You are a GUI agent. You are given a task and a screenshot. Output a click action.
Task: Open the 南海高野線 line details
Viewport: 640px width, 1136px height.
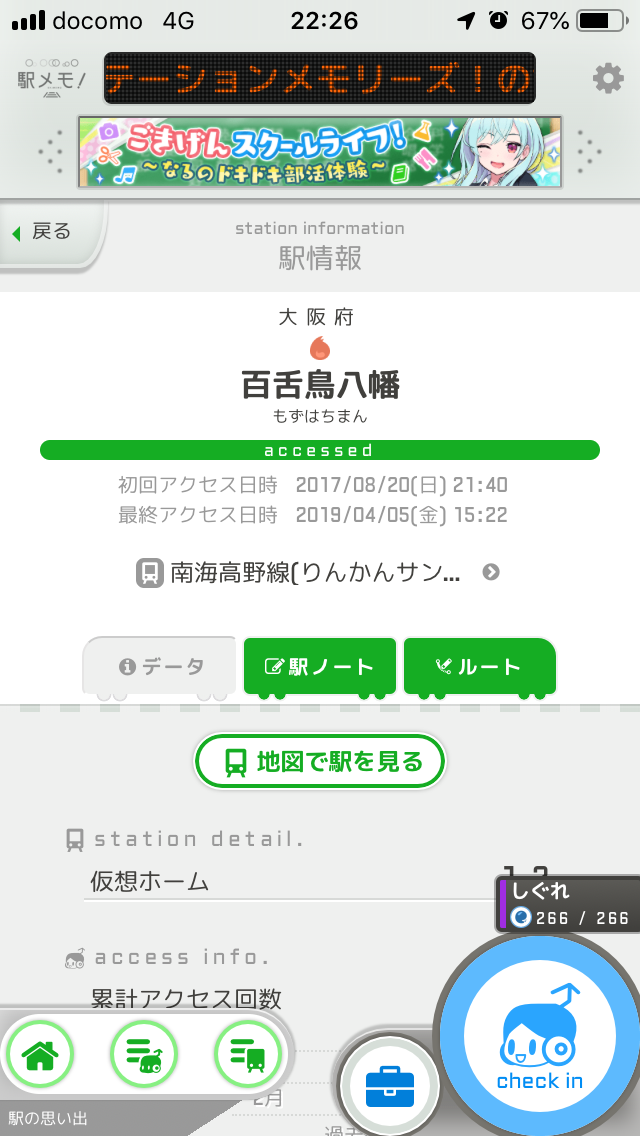(x=317, y=573)
